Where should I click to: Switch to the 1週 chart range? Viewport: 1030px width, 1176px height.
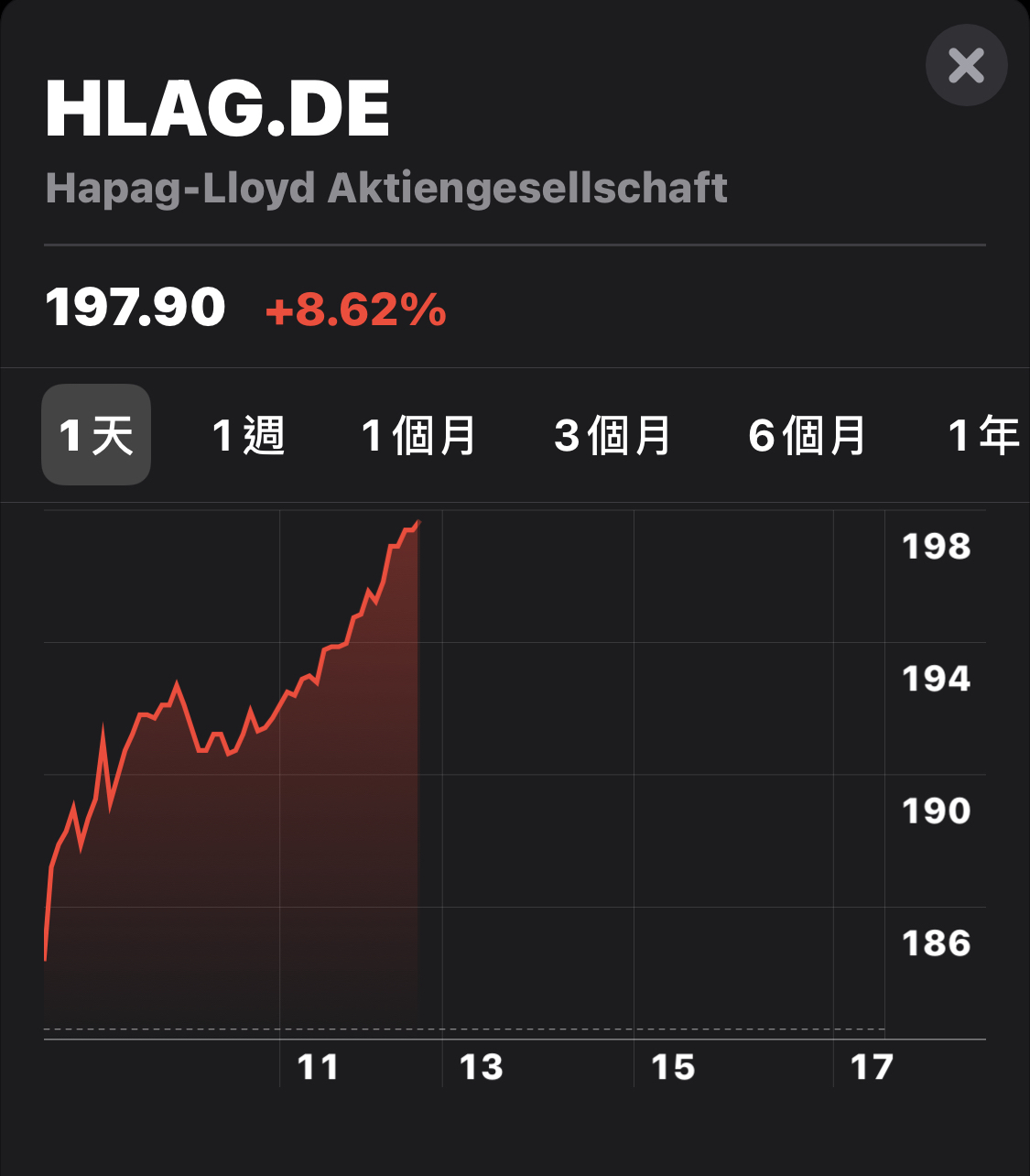(x=248, y=435)
